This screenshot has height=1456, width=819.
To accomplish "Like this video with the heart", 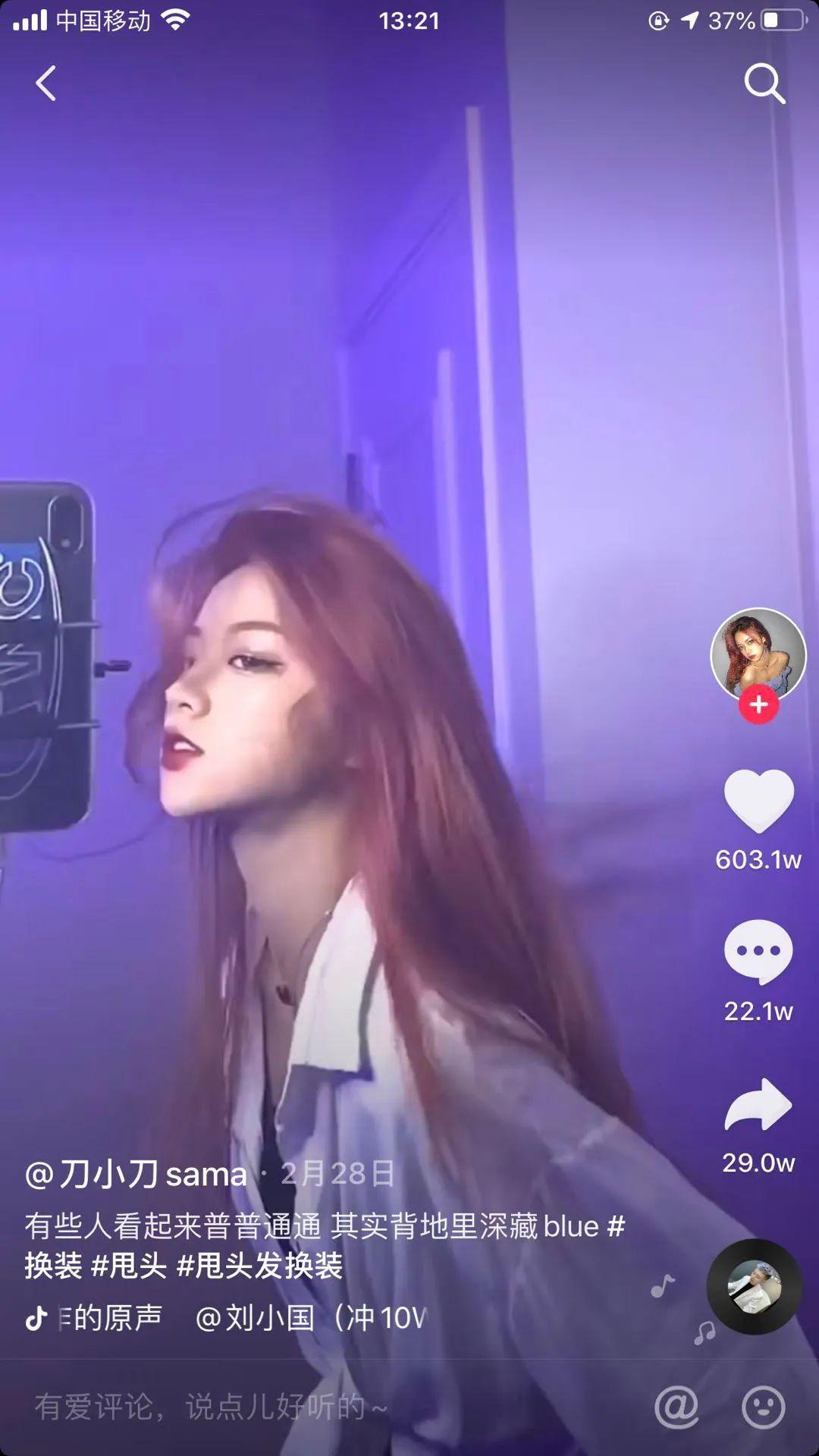I will pos(758,801).
